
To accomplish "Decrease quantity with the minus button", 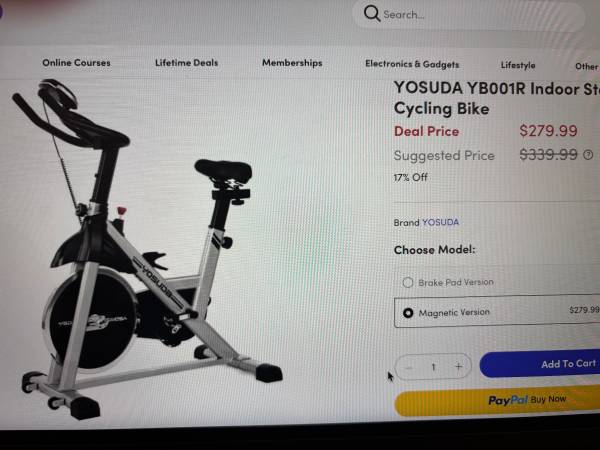I will coord(409,367).
